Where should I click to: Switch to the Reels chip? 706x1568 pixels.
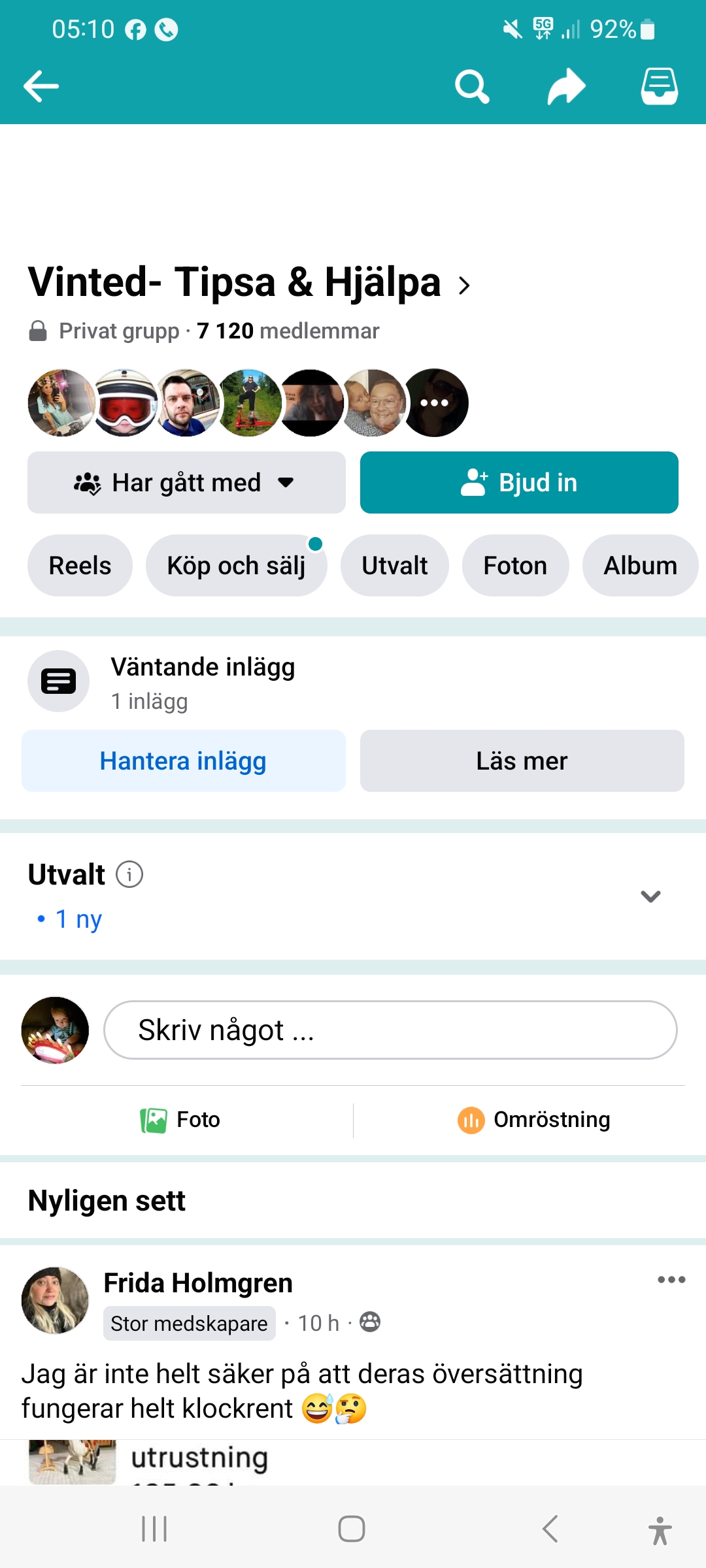coord(80,566)
